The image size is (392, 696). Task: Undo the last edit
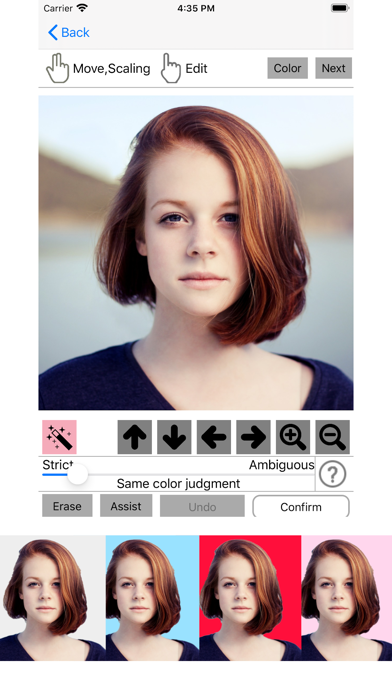pos(202,506)
